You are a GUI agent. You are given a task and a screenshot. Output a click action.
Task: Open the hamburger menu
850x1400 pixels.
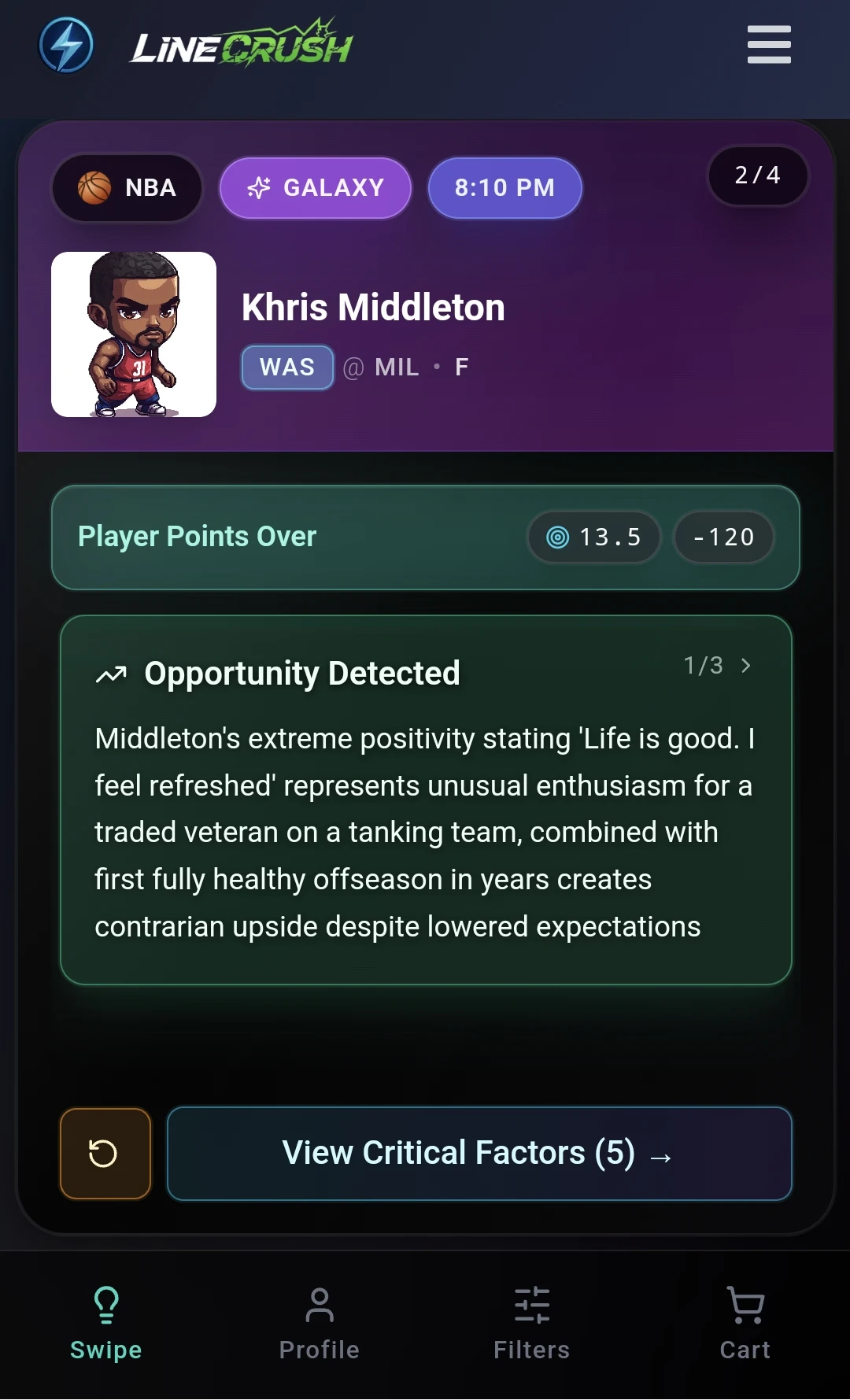(x=769, y=45)
